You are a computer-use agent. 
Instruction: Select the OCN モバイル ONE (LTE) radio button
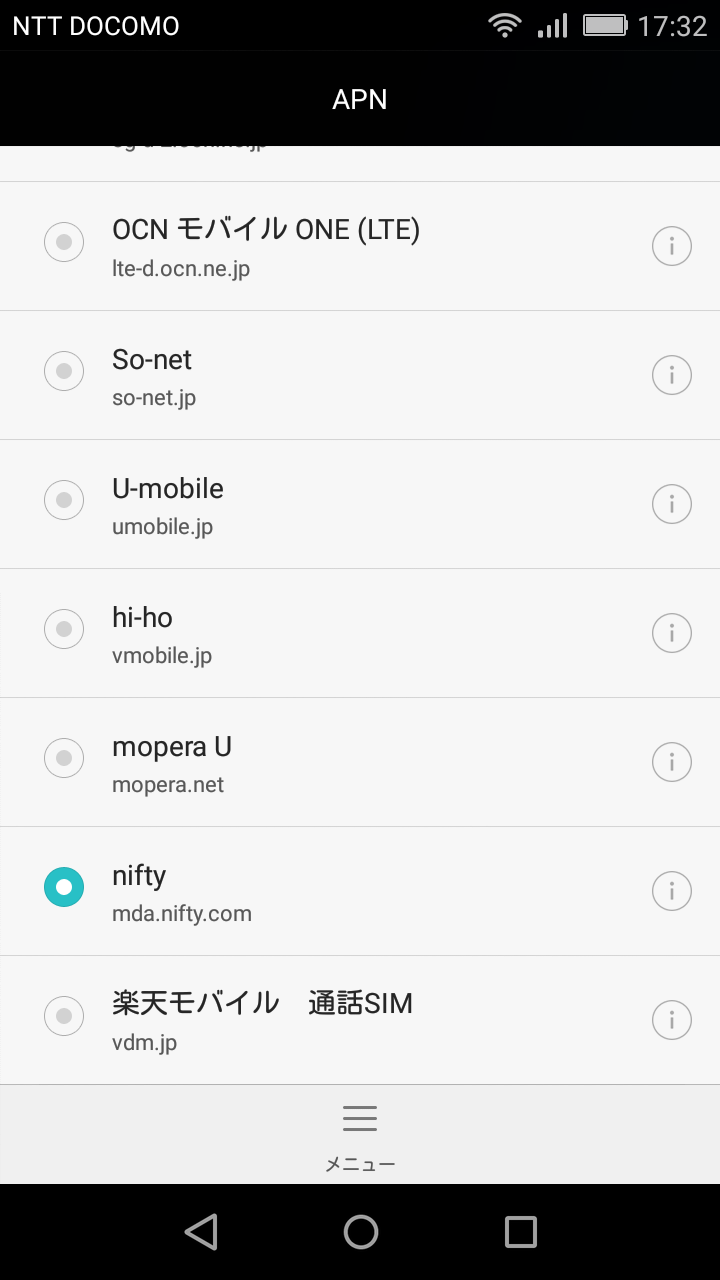click(64, 242)
